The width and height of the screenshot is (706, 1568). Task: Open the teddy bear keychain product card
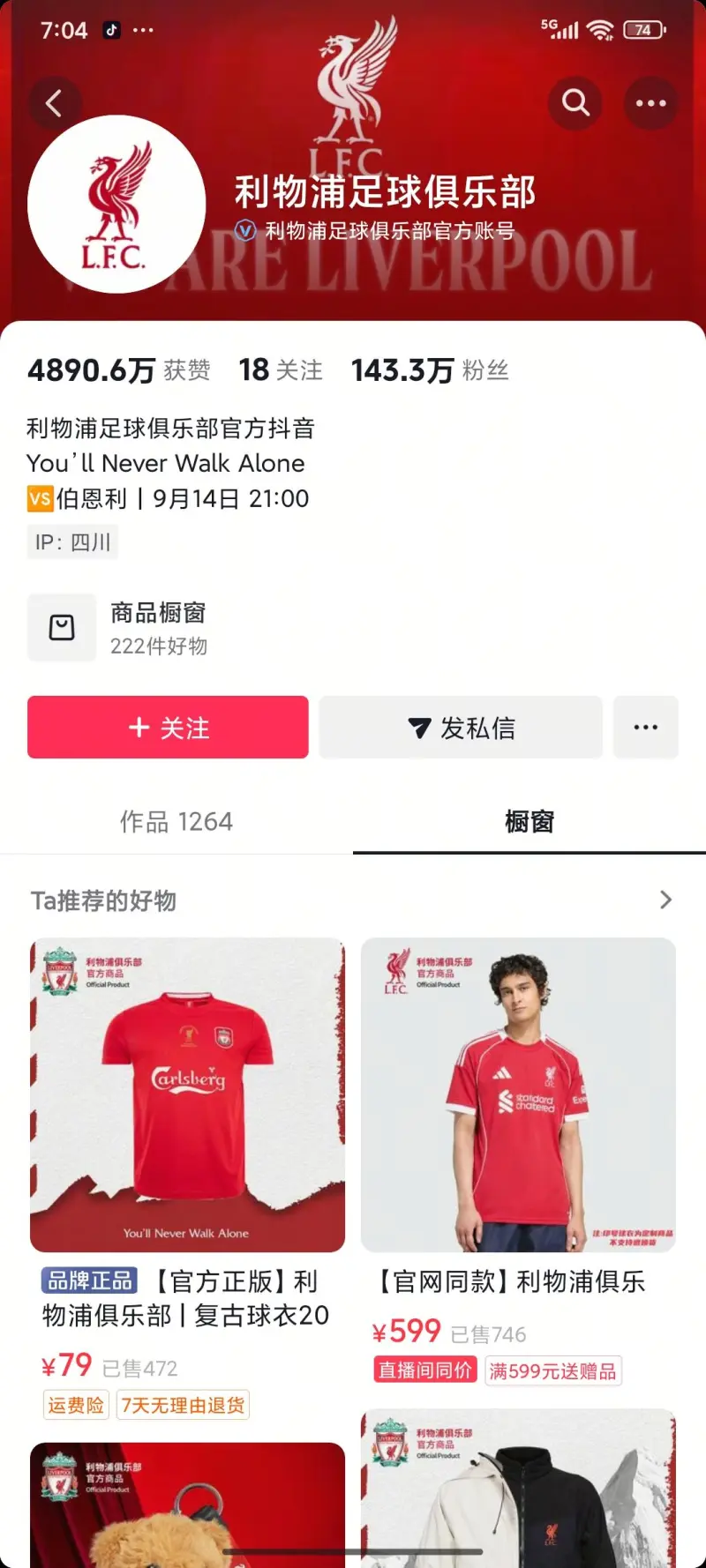[x=187, y=1506]
